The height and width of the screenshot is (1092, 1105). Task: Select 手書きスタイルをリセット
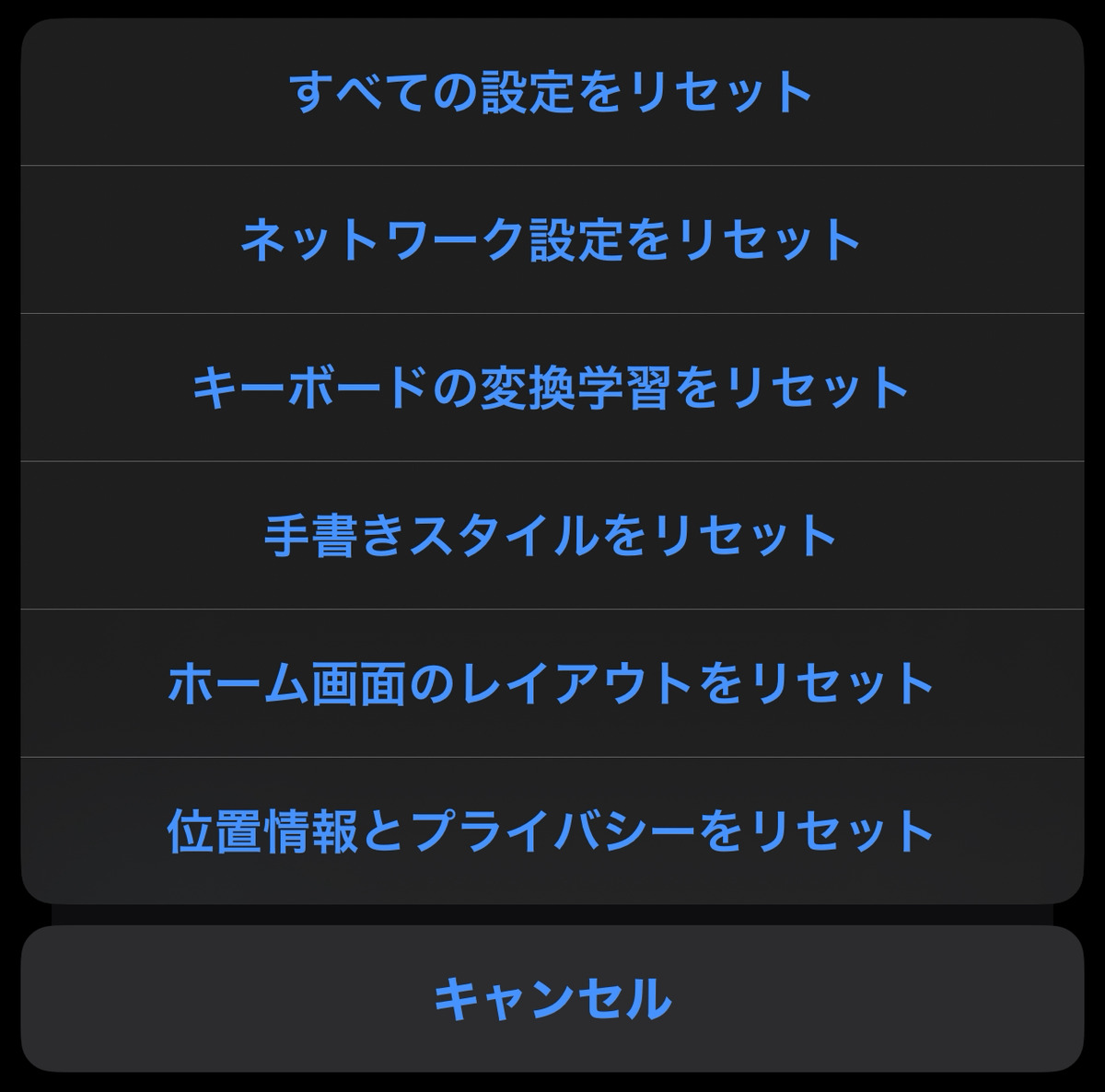(x=552, y=536)
